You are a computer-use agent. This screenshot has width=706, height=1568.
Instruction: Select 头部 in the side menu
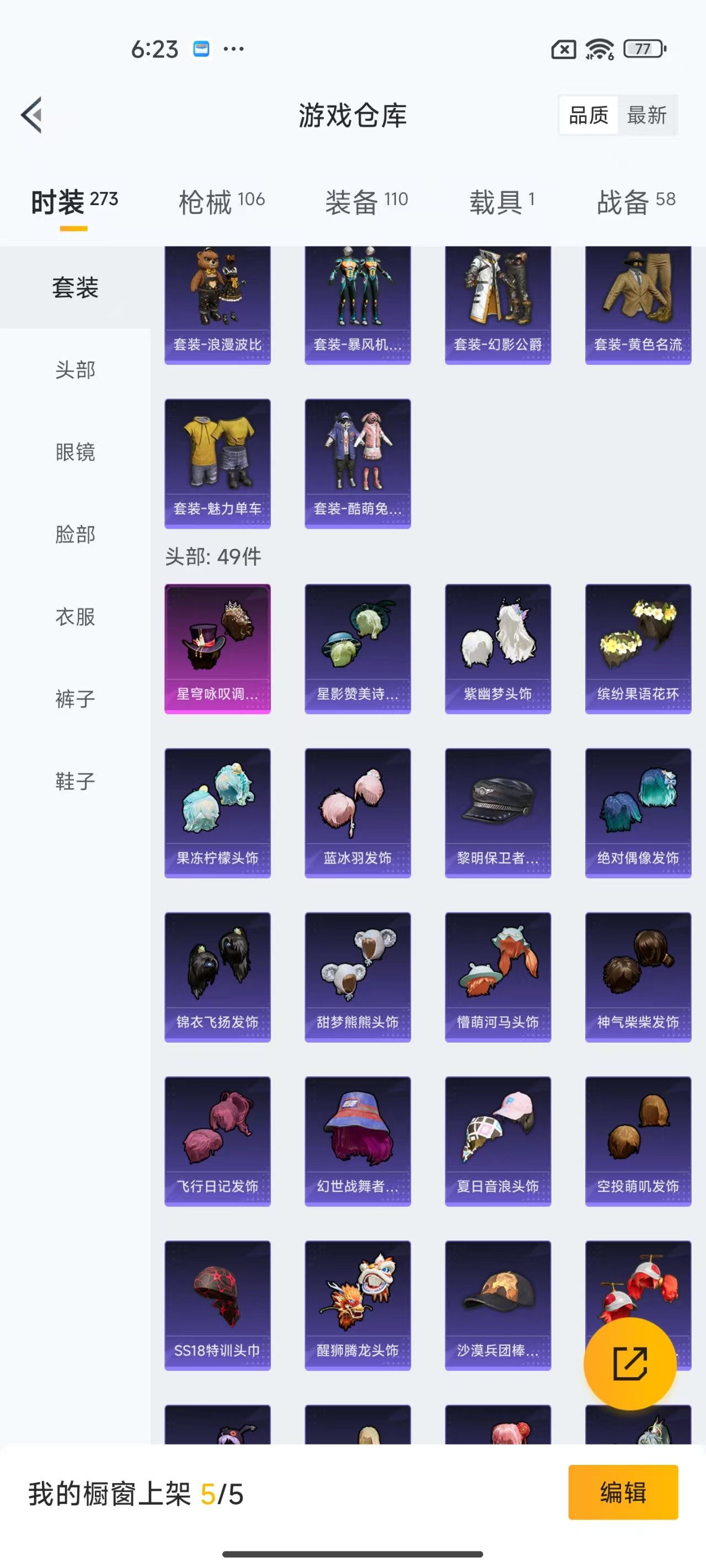(x=75, y=369)
